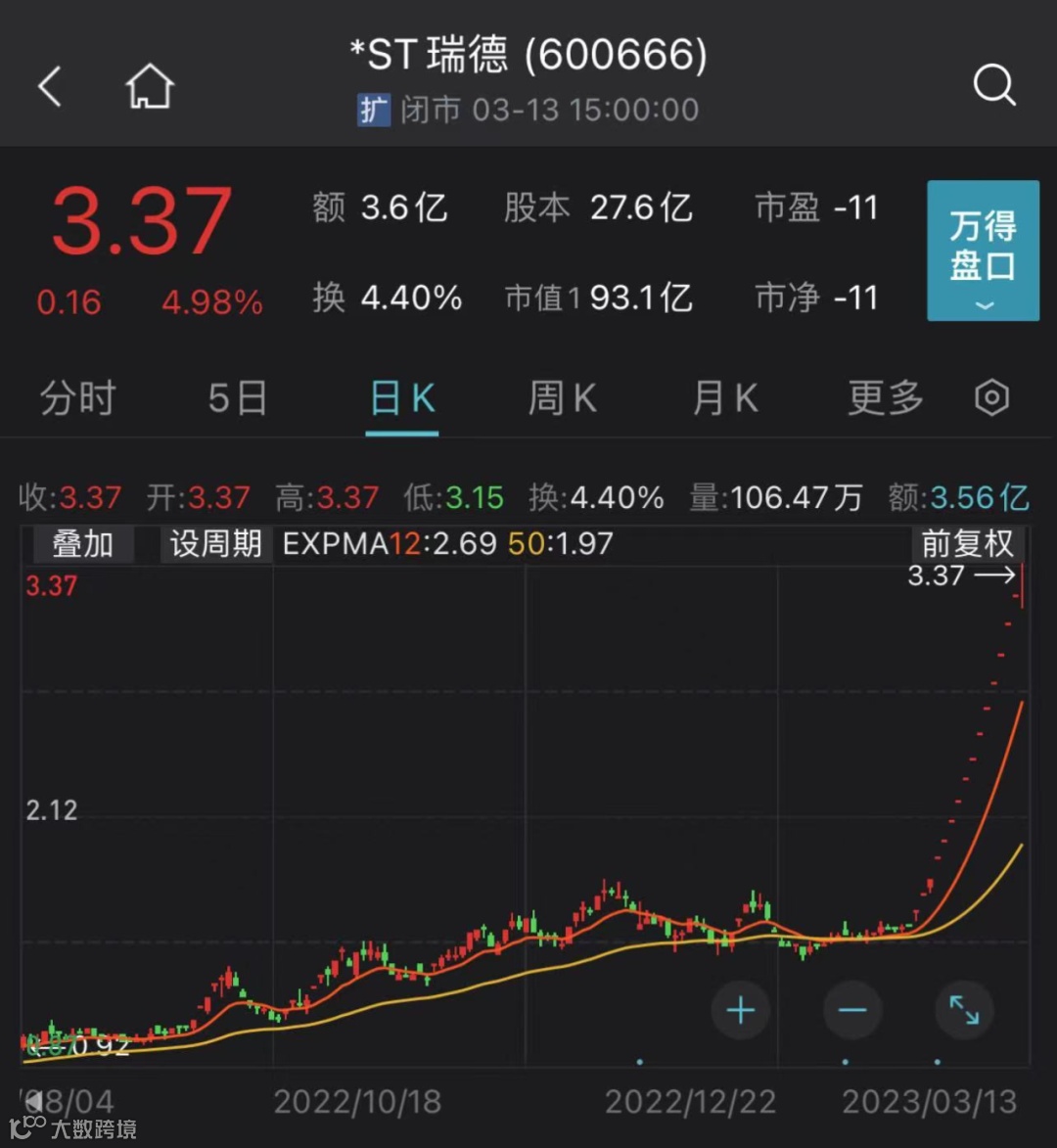Switch to the 5日 chart tab
This screenshot has height=1148, width=1057.
click(x=238, y=398)
